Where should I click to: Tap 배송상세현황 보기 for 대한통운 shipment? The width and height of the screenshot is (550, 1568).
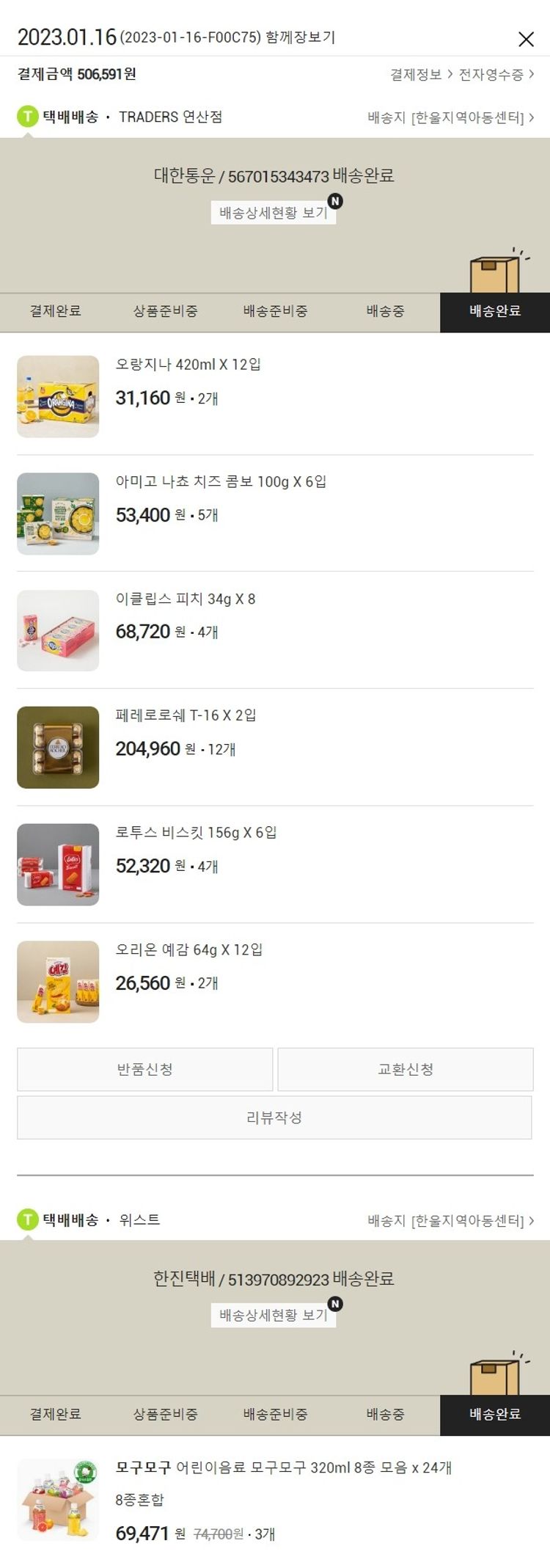point(274,213)
